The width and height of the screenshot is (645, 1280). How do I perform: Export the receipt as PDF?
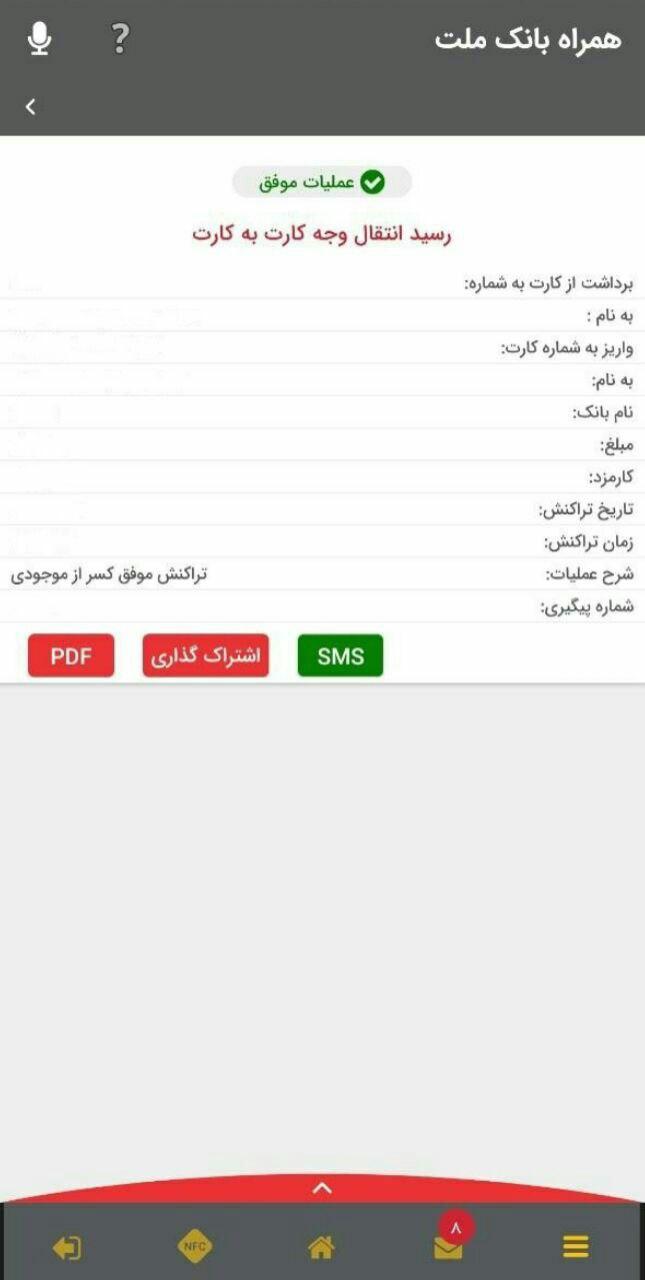coord(71,656)
